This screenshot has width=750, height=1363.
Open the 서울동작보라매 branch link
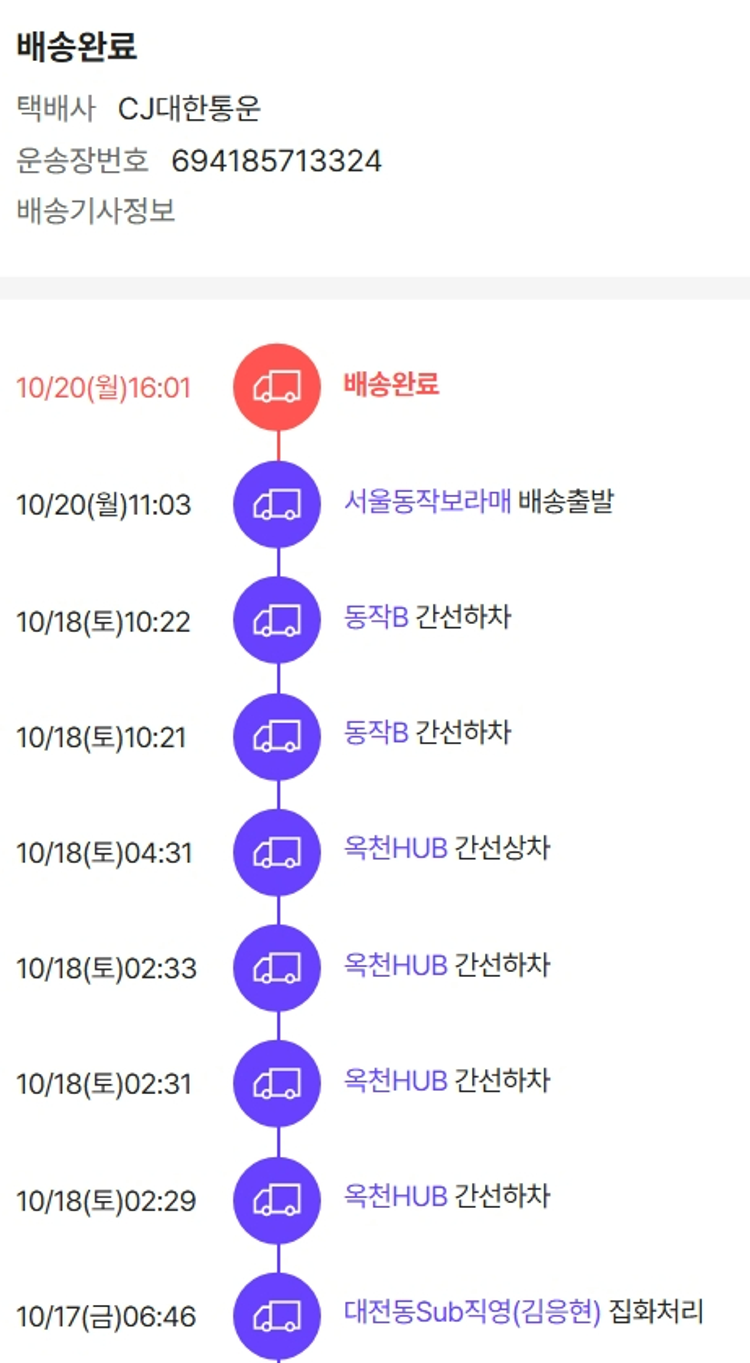click(x=427, y=501)
